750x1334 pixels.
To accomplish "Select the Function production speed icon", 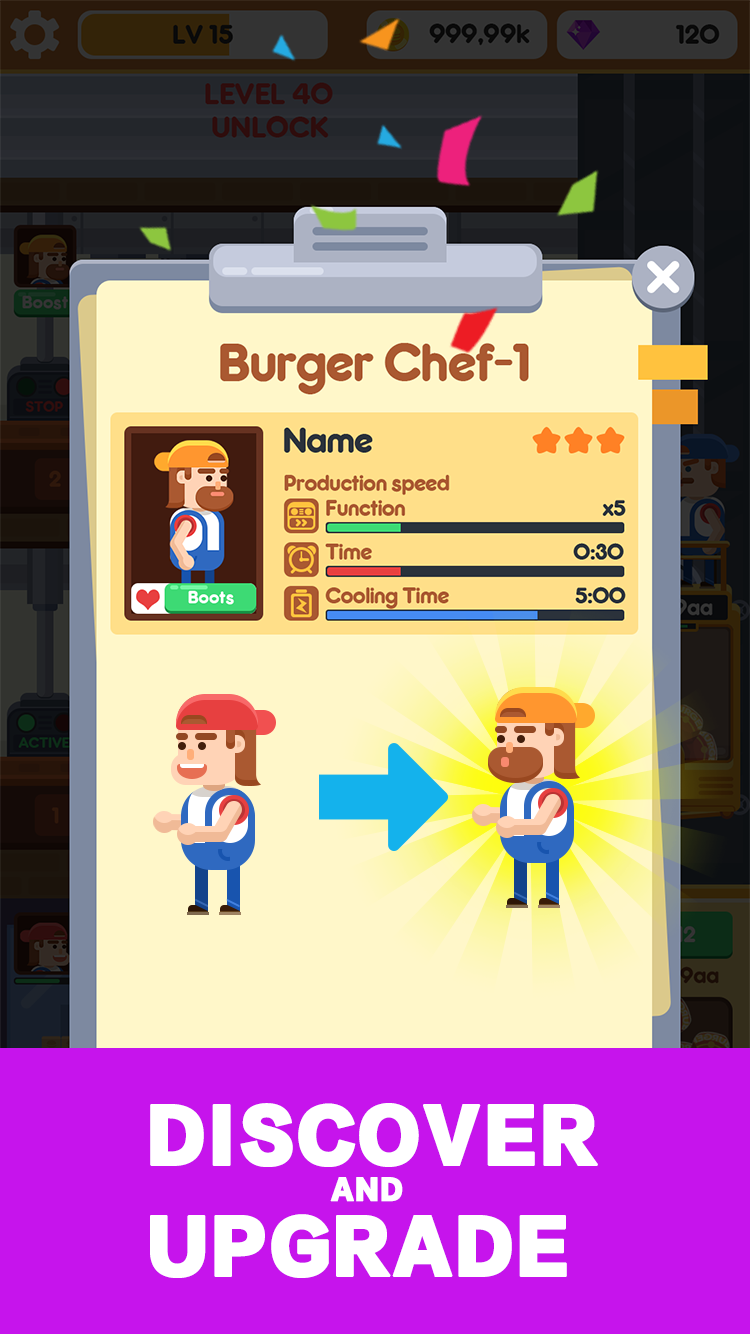I will coord(301,516).
